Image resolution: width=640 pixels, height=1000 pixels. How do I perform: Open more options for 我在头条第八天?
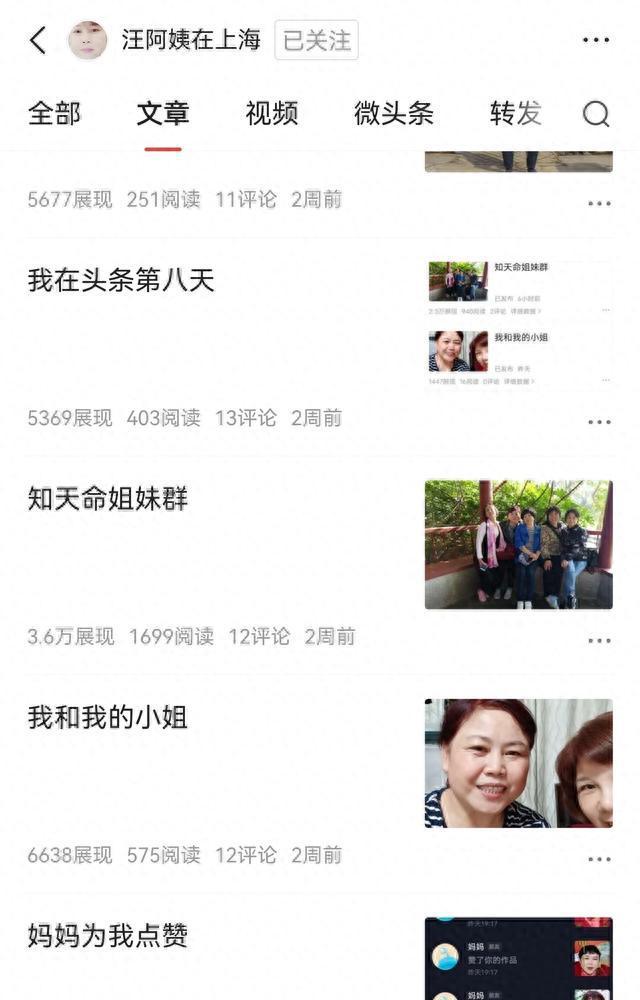[599, 422]
